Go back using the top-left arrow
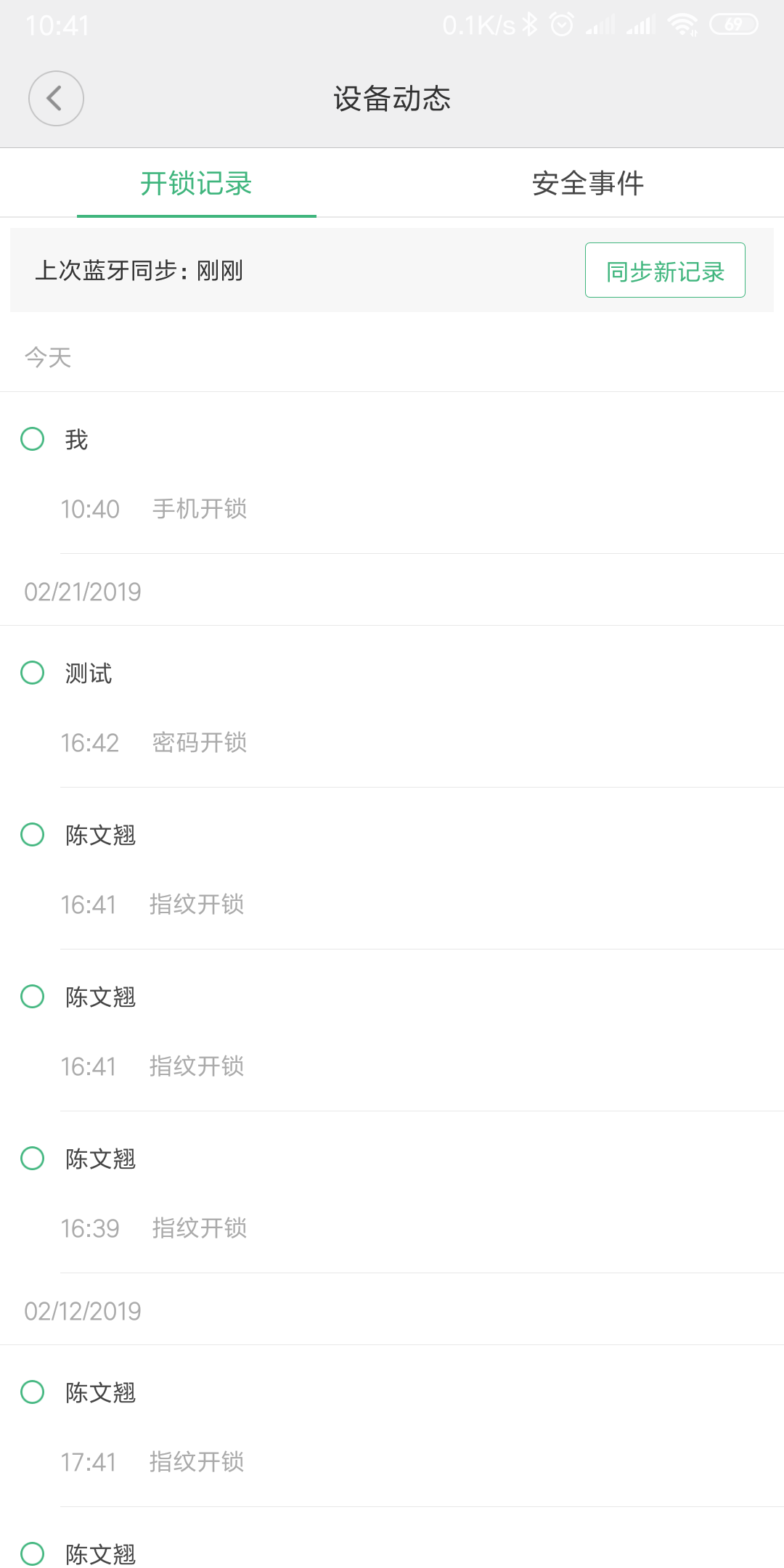 56,98
